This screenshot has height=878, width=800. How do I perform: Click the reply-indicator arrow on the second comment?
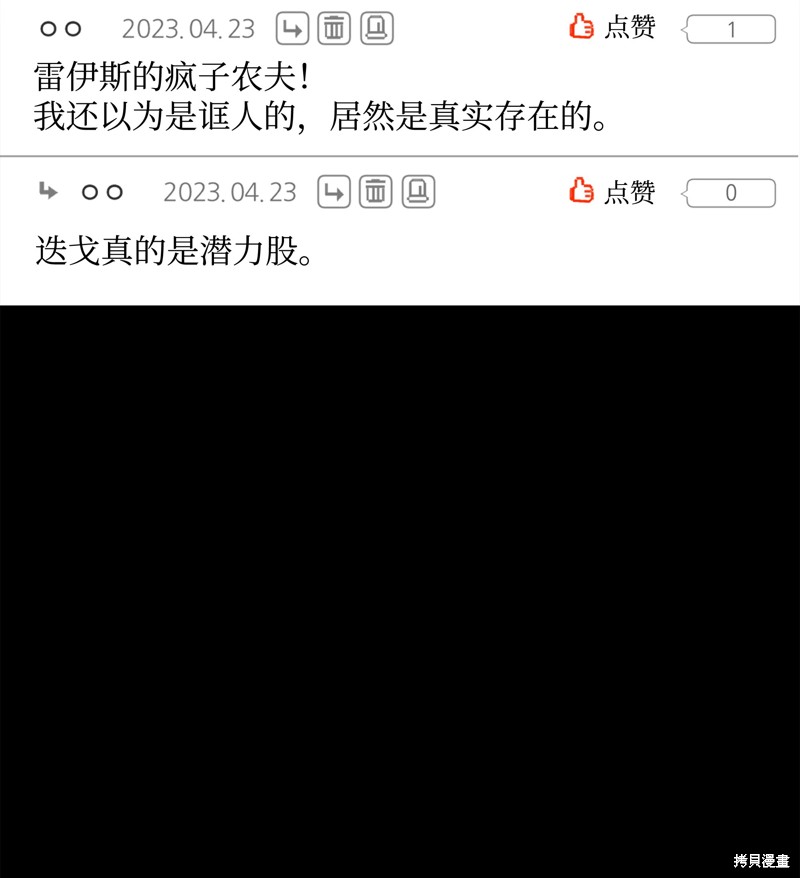coord(47,191)
